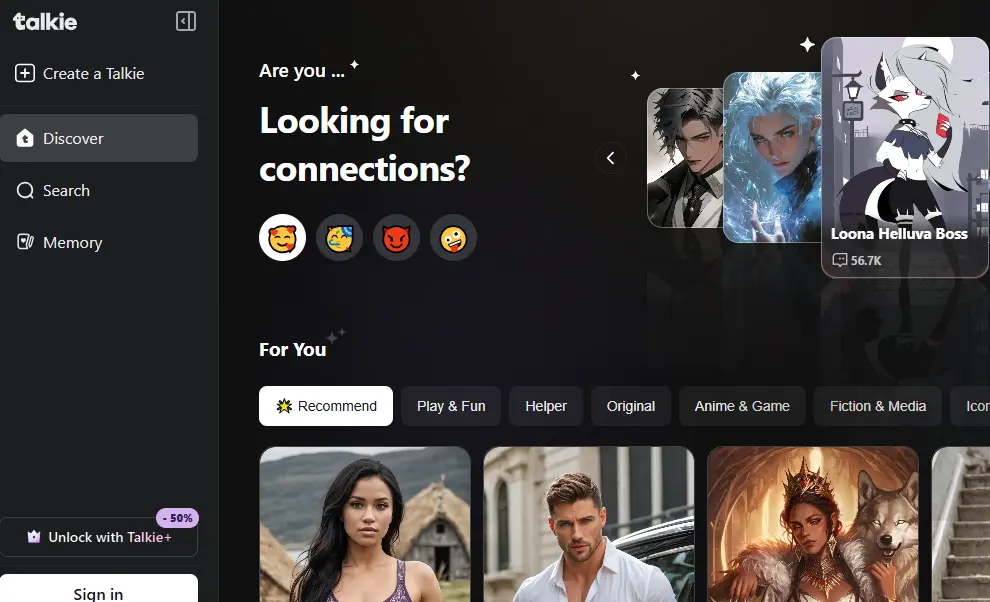This screenshot has width=990, height=602.
Task: Switch to Original category
Action: (631, 406)
